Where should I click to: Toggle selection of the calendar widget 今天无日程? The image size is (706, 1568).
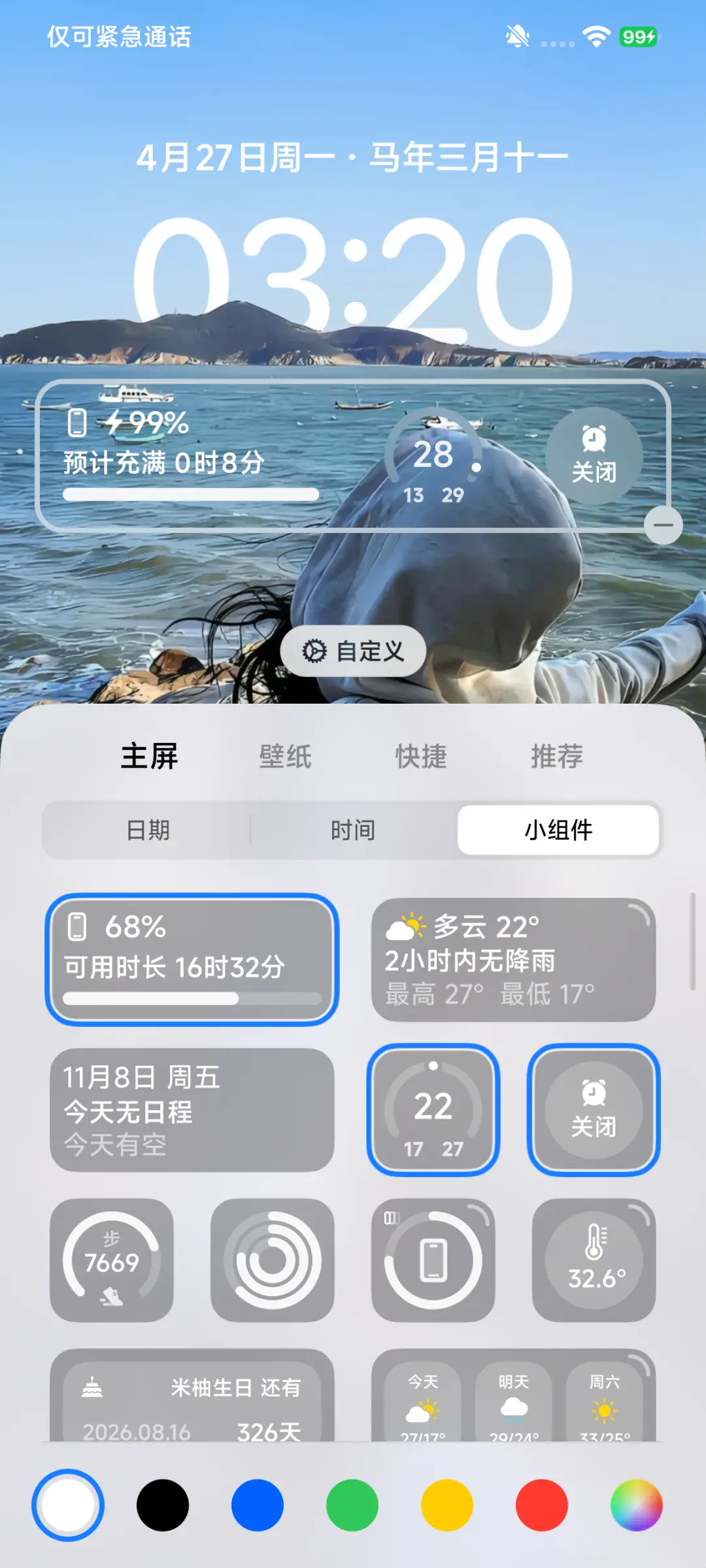tap(193, 1109)
